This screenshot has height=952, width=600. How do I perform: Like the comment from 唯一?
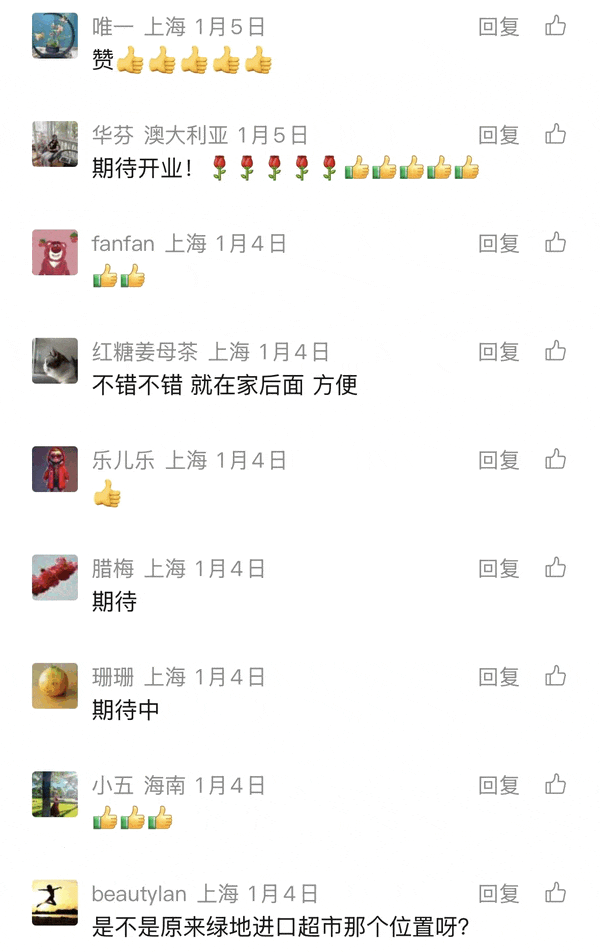coord(555,27)
